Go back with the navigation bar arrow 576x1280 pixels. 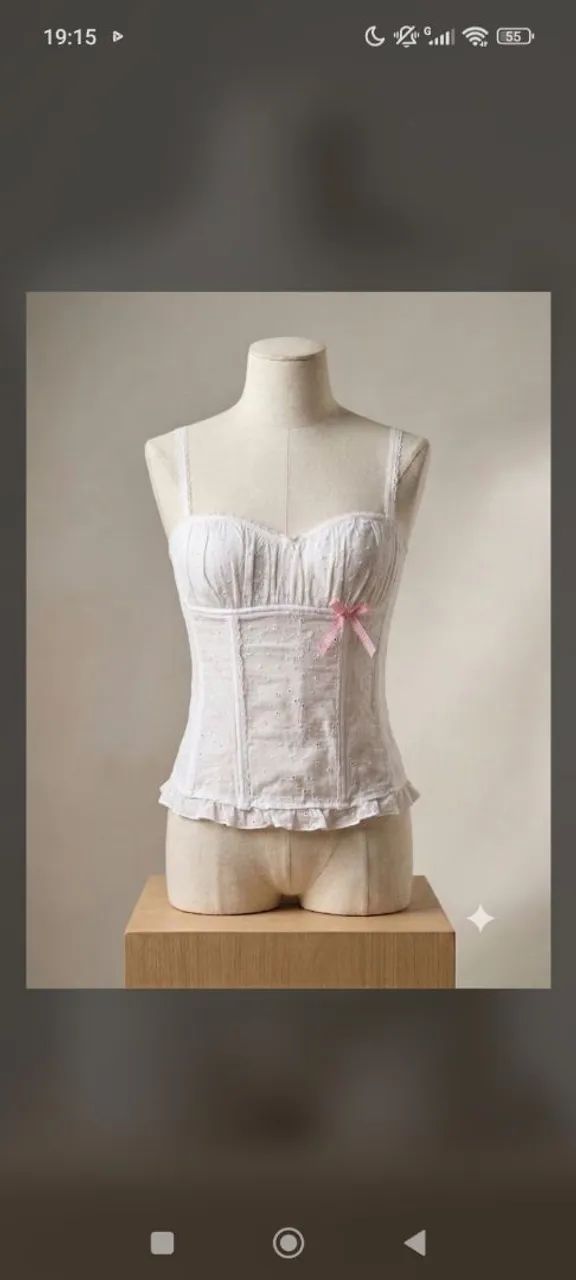414,1243
